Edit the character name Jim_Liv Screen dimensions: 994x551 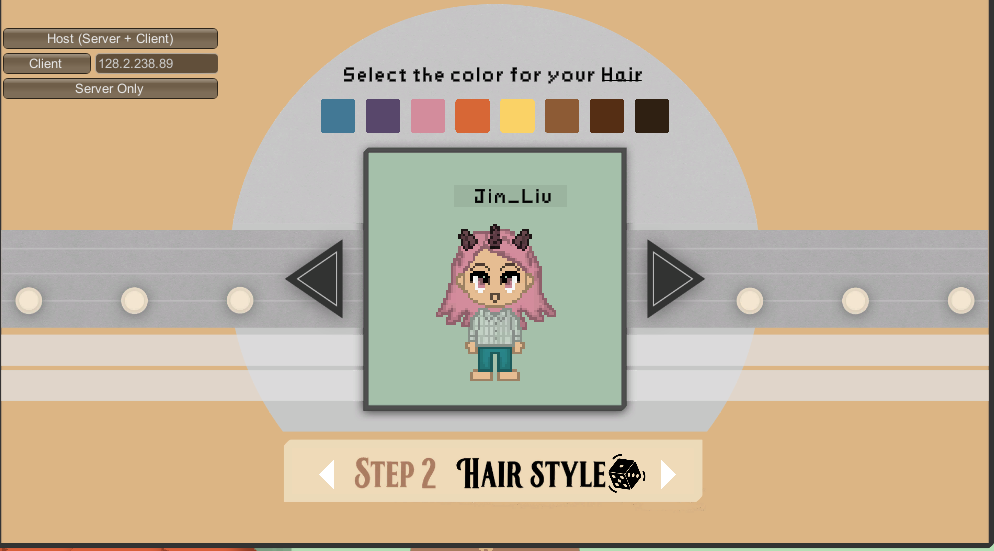(x=510, y=197)
